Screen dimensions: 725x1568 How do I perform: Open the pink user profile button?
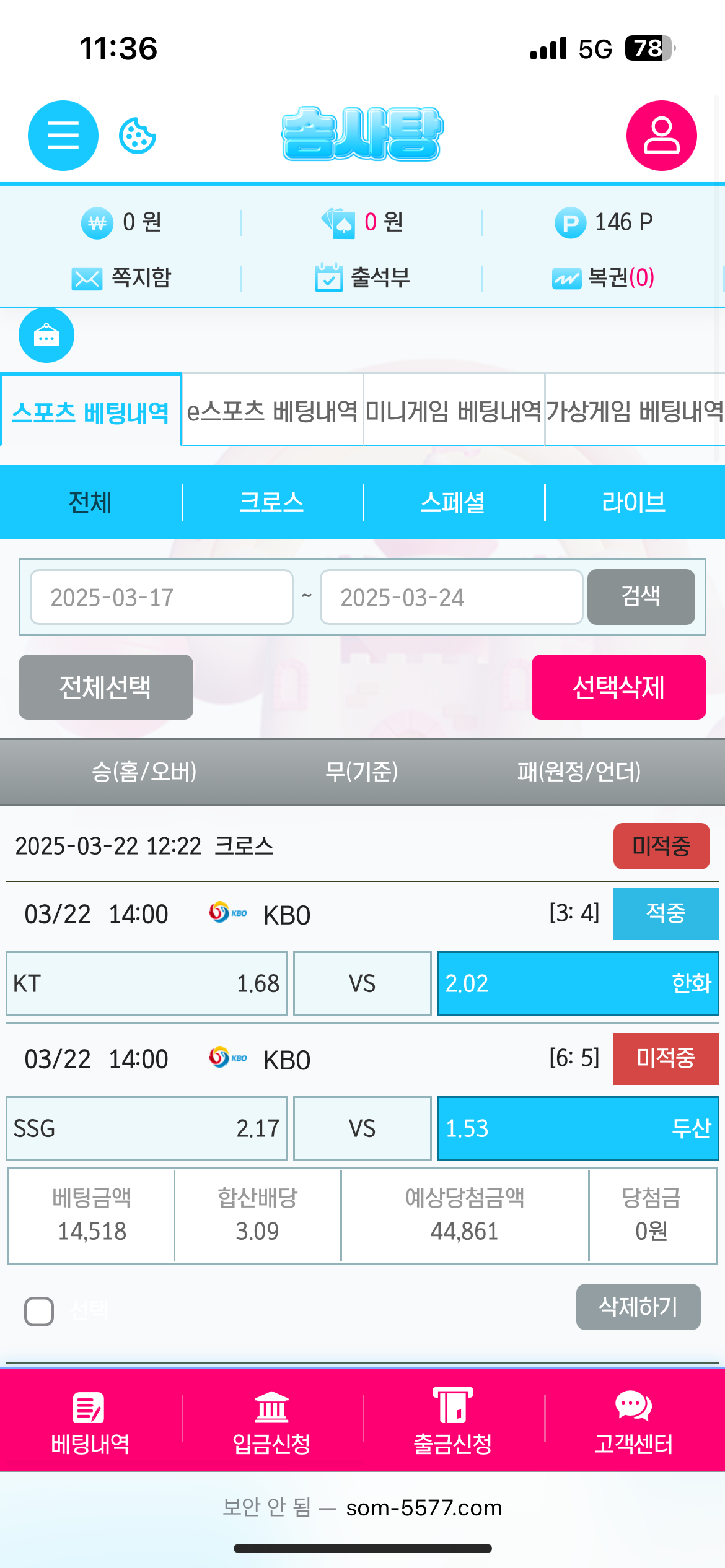(x=661, y=135)
